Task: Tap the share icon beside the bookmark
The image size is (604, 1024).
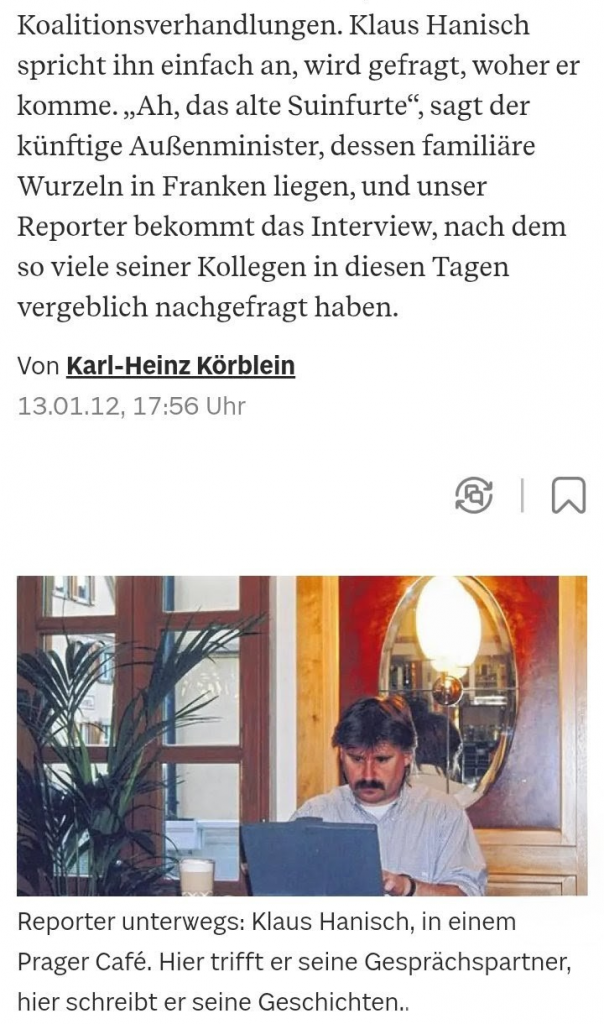Action: (474, 496)
